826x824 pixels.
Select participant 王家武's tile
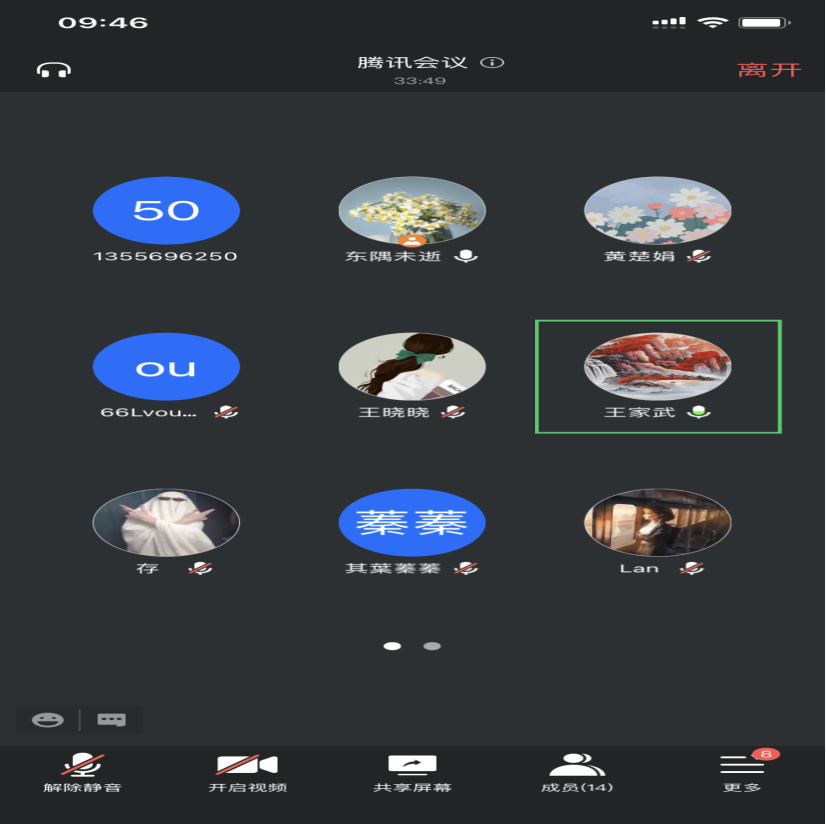[x=658, y=376]
